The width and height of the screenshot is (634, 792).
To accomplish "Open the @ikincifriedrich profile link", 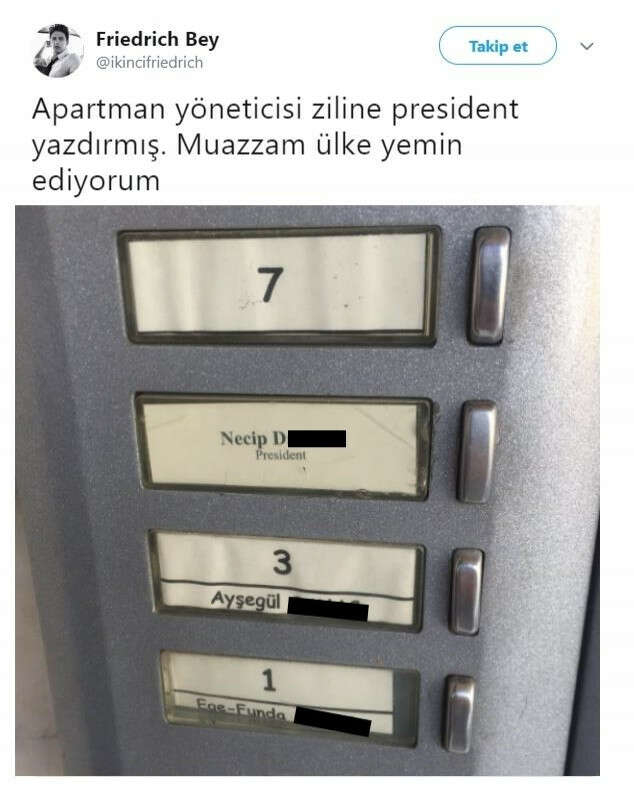I will click(149, 62).
